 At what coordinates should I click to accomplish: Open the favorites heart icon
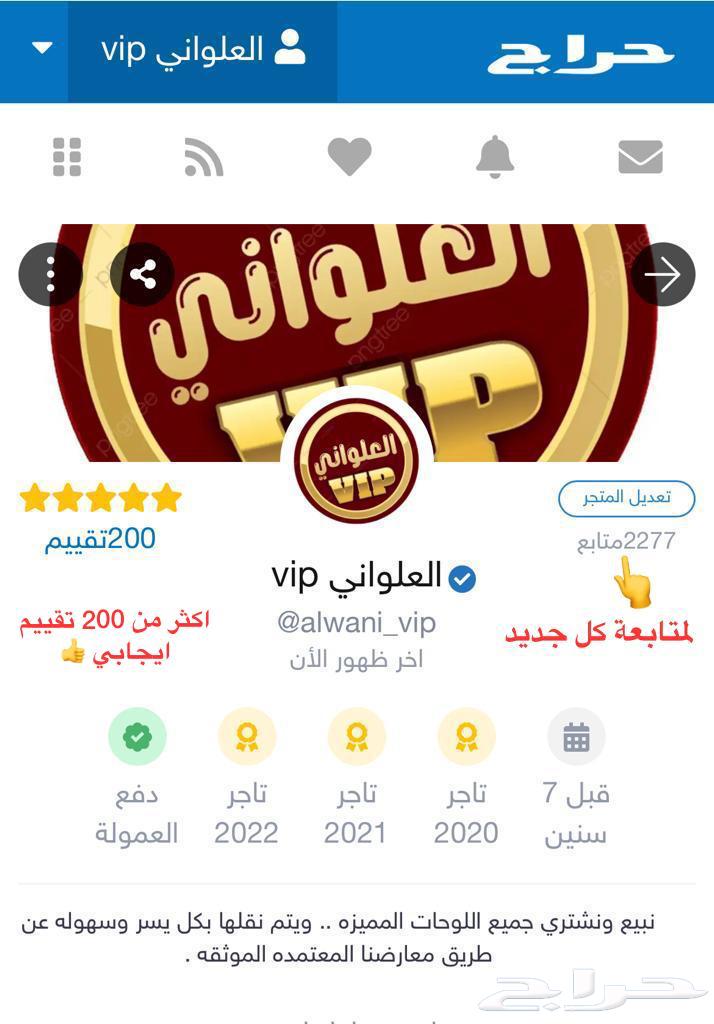click(349, 158)
